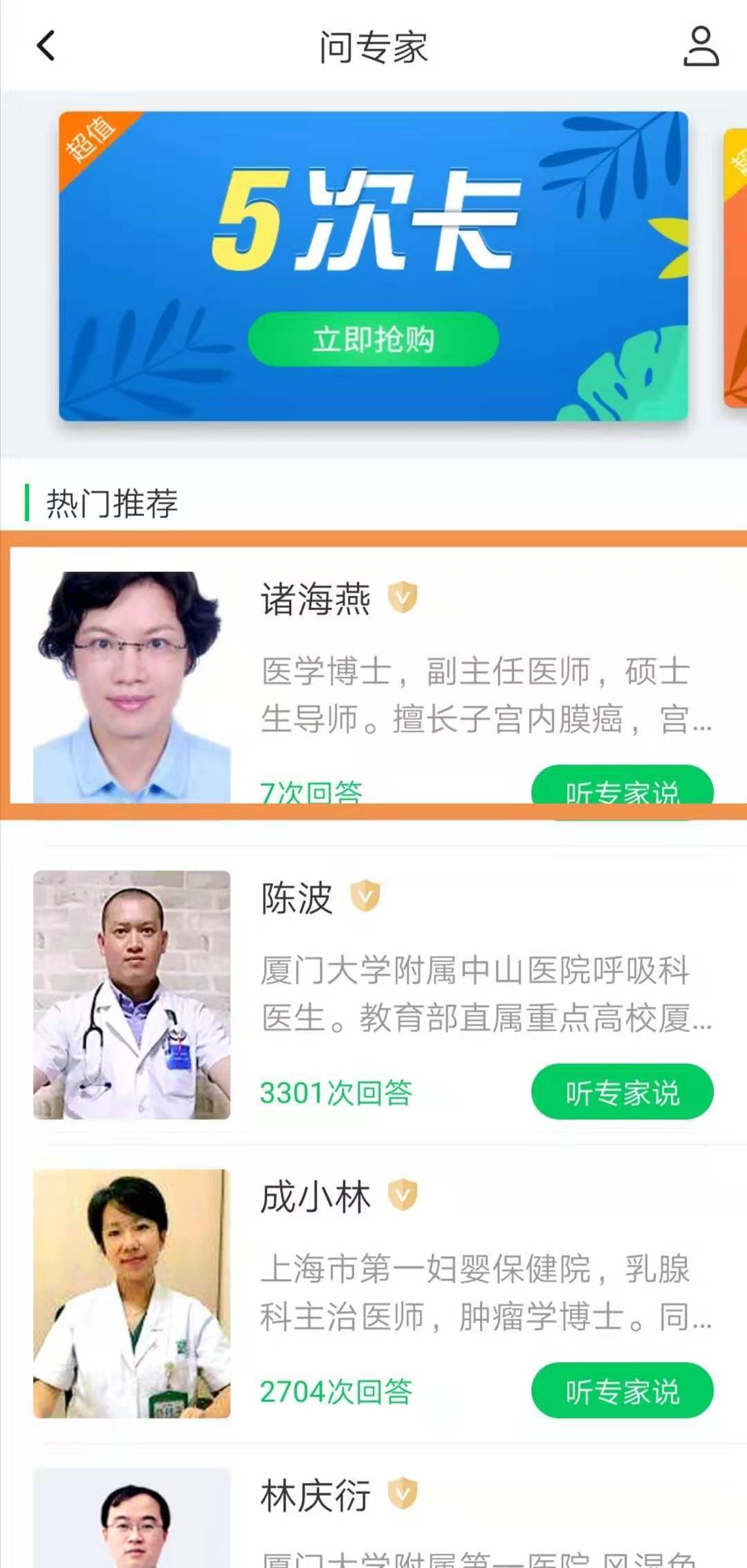Tap 立即抢购 on the 5次卡 banner
Image resolution: width=747 pixels, height=1568 pixels.
pyautogui.click(x=373, y=339)
